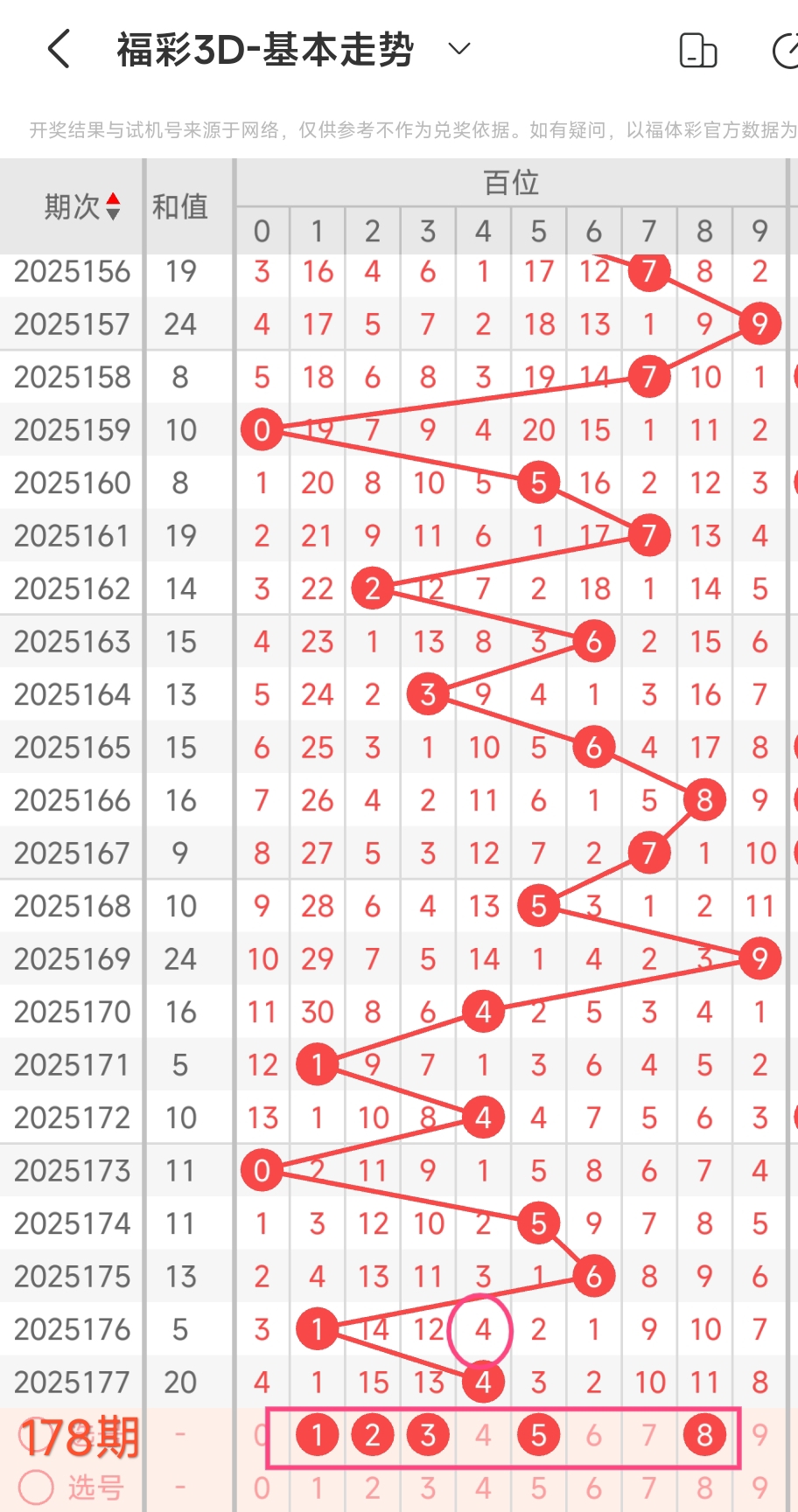Pick digit 7 in the bottom 选号 row

[x=649, y=1488]
